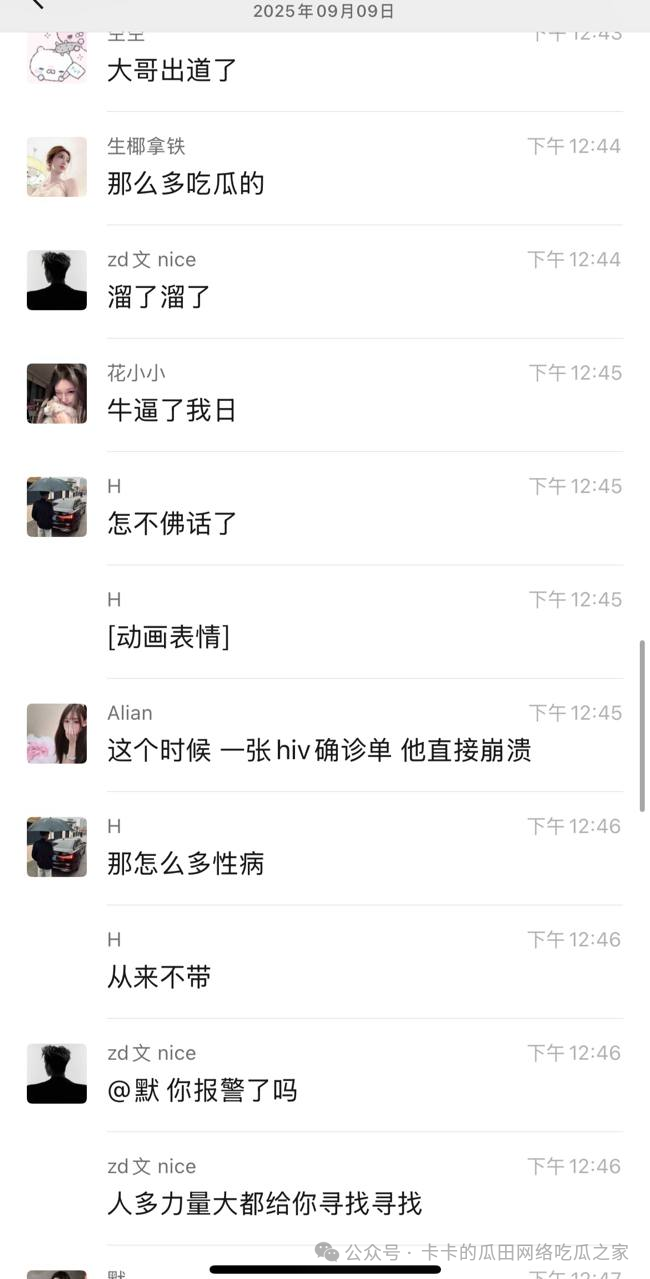
Task: Open the [动画表情] sticker message from H
Action: tap(169, 637)
